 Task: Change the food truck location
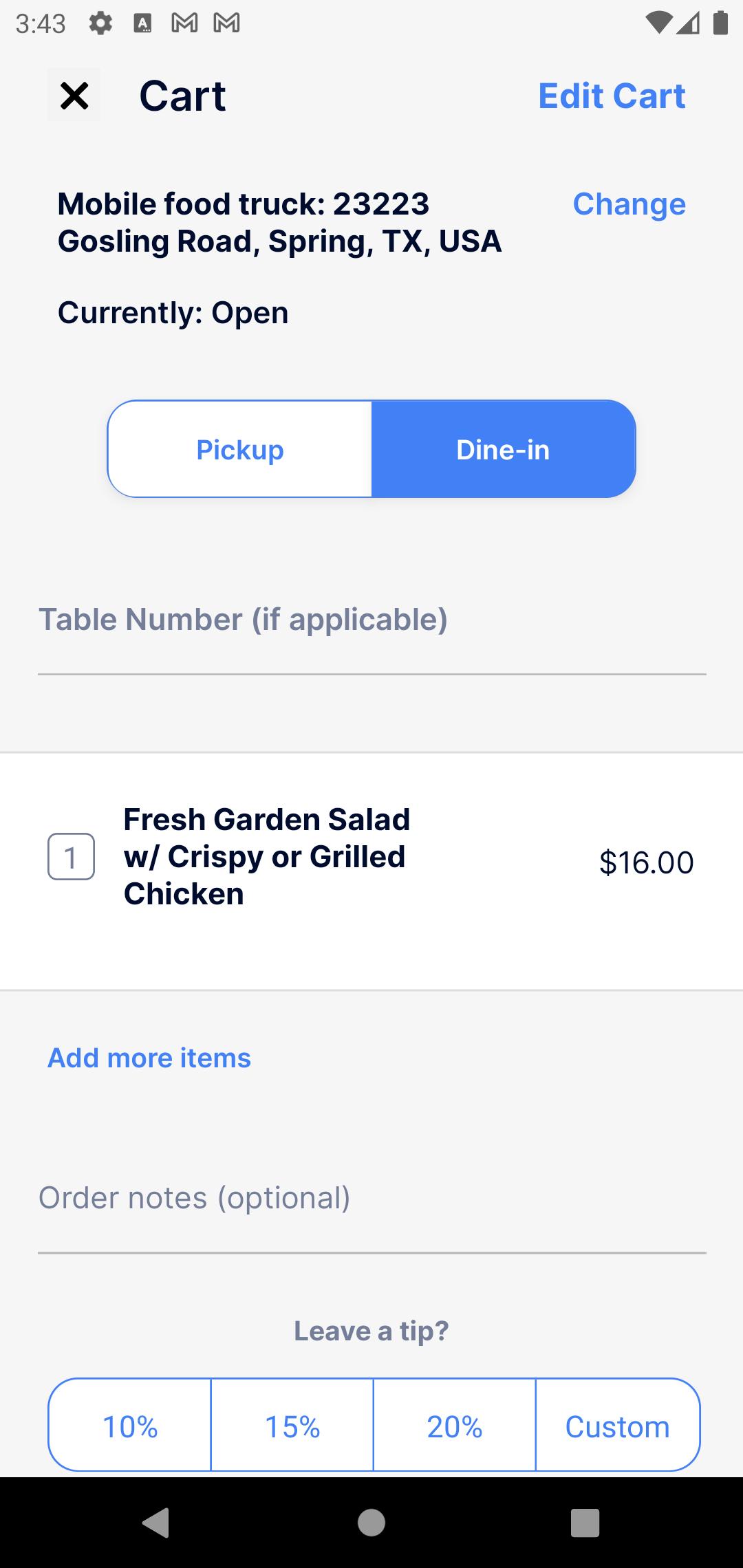pos(629,204)
